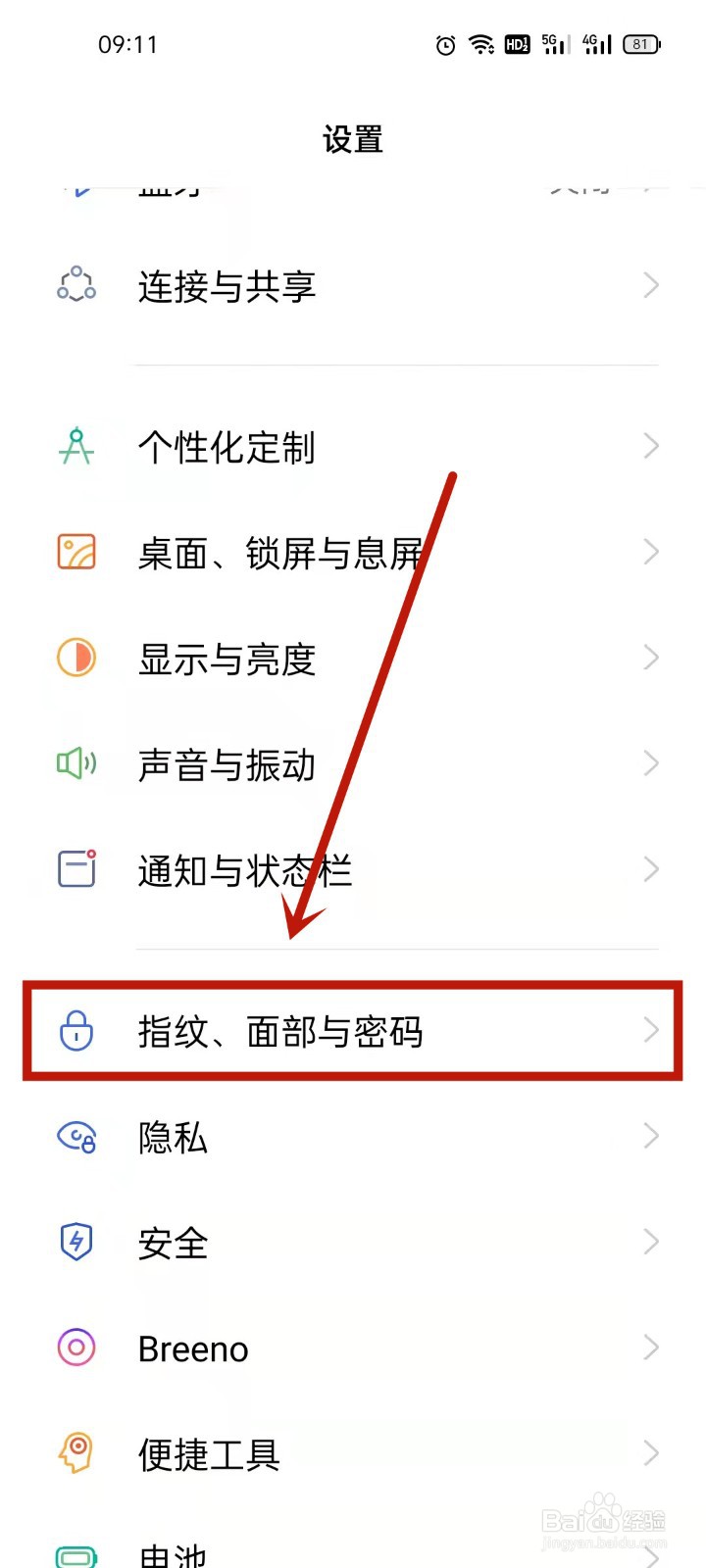
Task: Tap the 设置 page title
Action: coord(353,139)
